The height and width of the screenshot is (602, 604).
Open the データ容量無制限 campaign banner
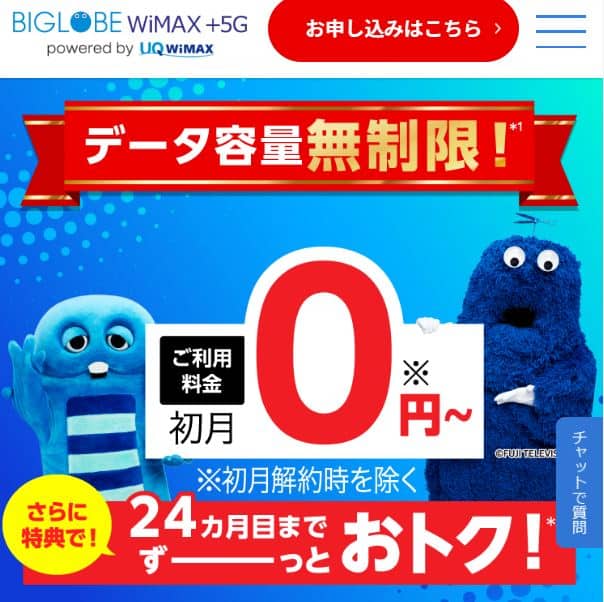click(x=300, y=146)
